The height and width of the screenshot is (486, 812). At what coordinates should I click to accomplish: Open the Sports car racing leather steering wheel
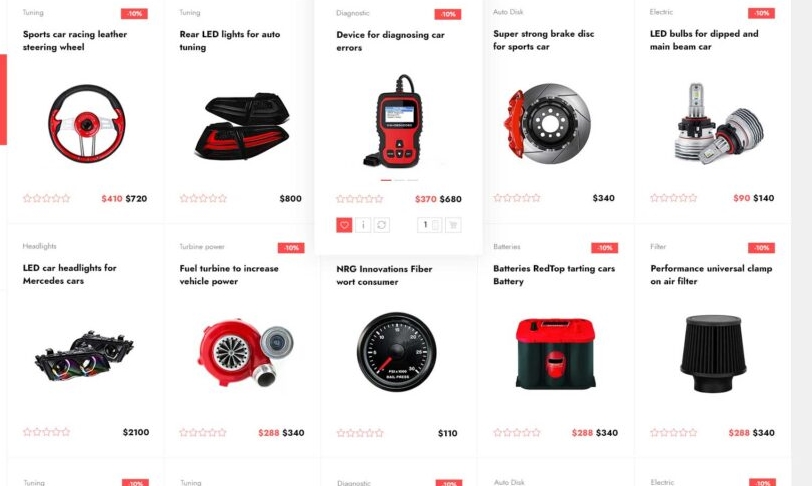[75, 40]
